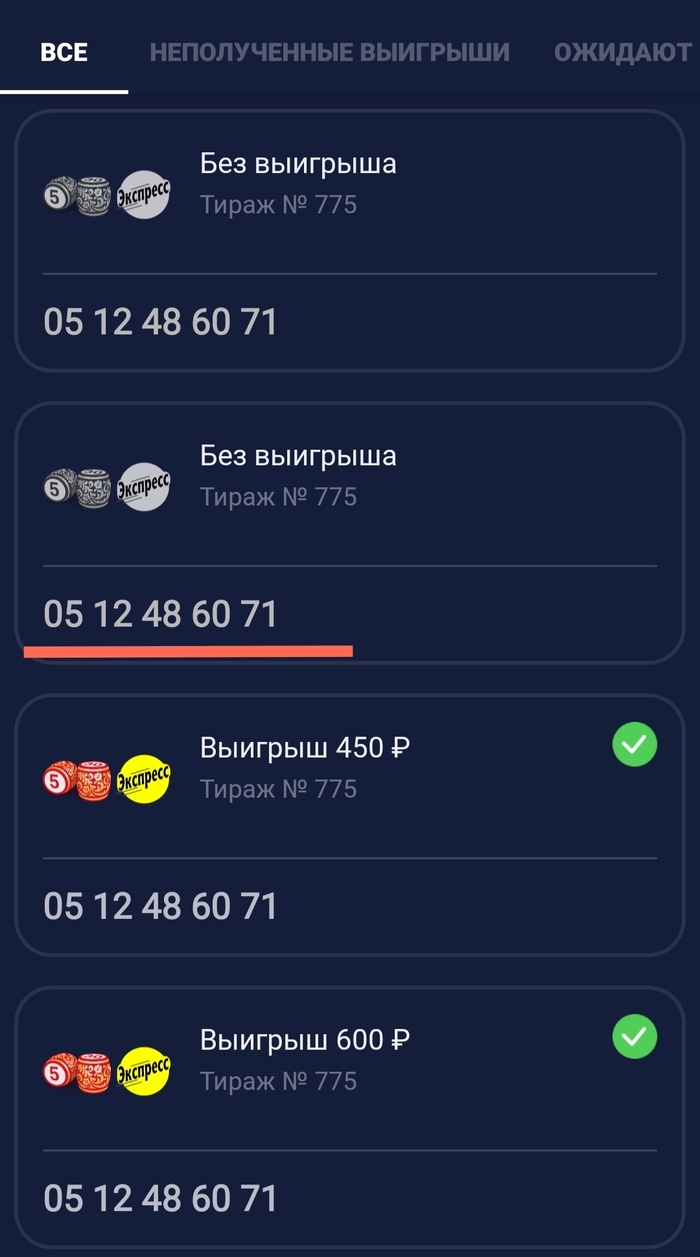Open the ticket with Выигрыш 450 ₽

tap(349, 824)
